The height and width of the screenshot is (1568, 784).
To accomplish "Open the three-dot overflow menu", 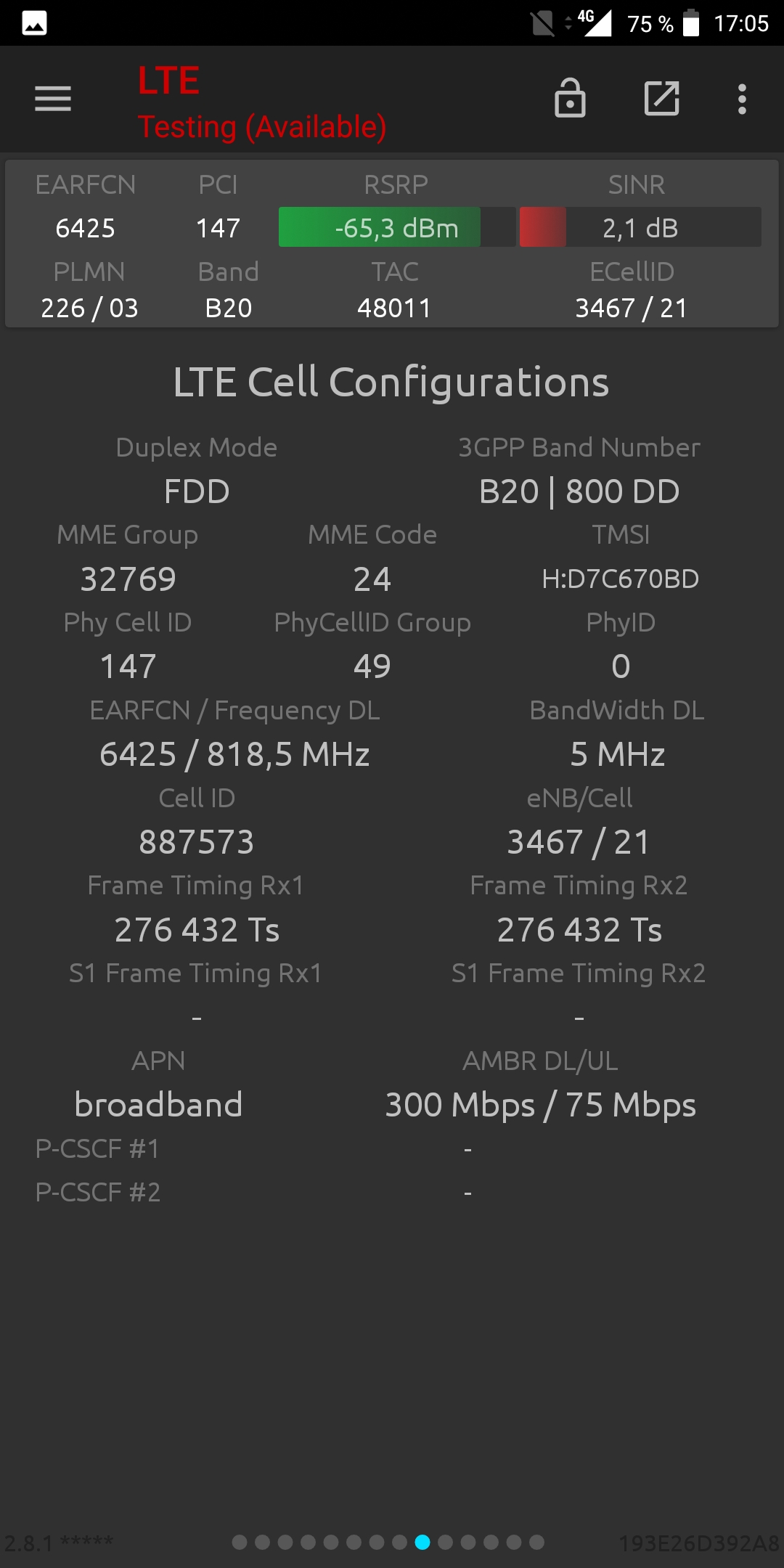I will [x=742, y=99].
